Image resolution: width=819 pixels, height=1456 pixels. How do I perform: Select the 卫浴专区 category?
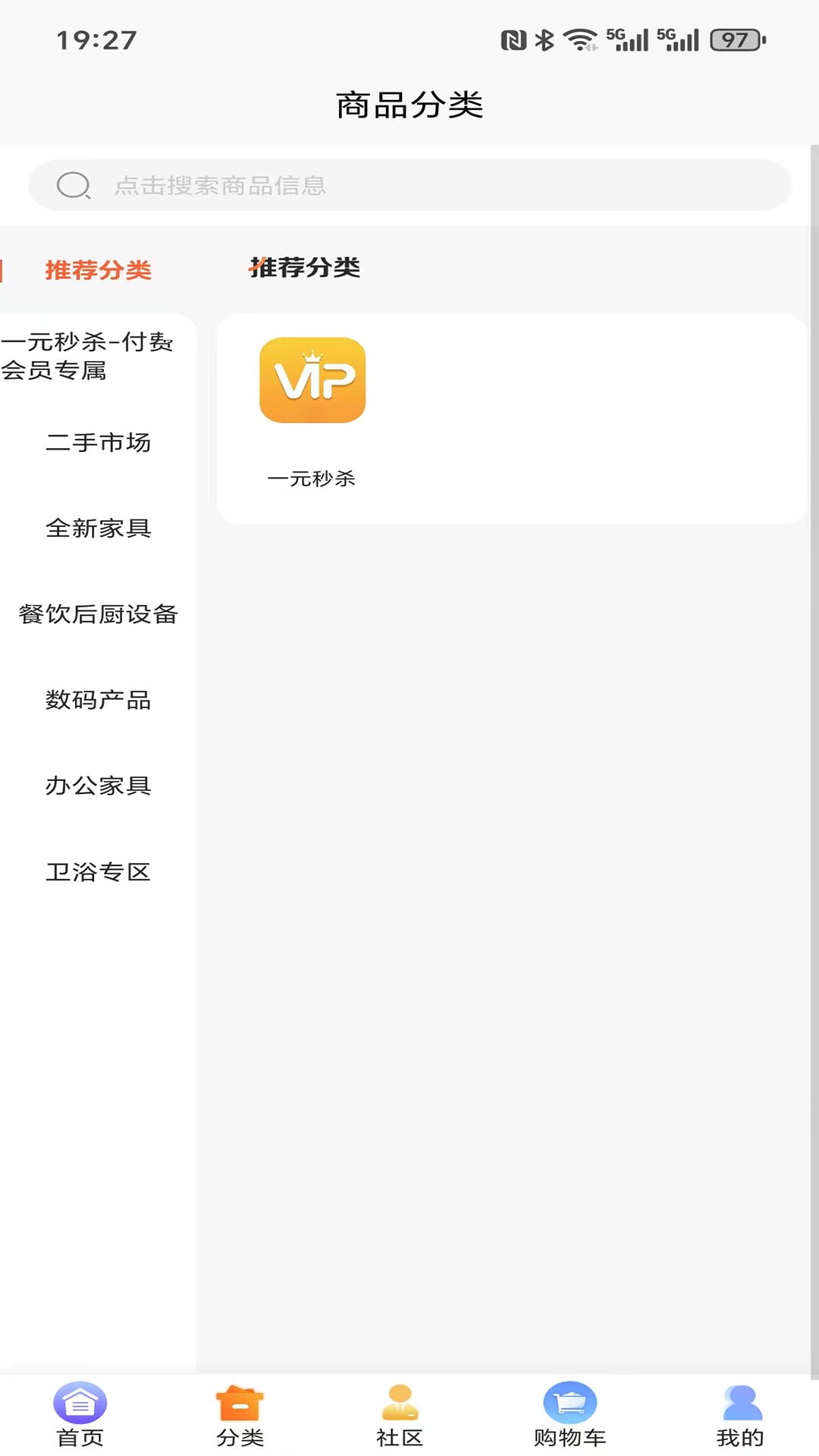(99, 872)
